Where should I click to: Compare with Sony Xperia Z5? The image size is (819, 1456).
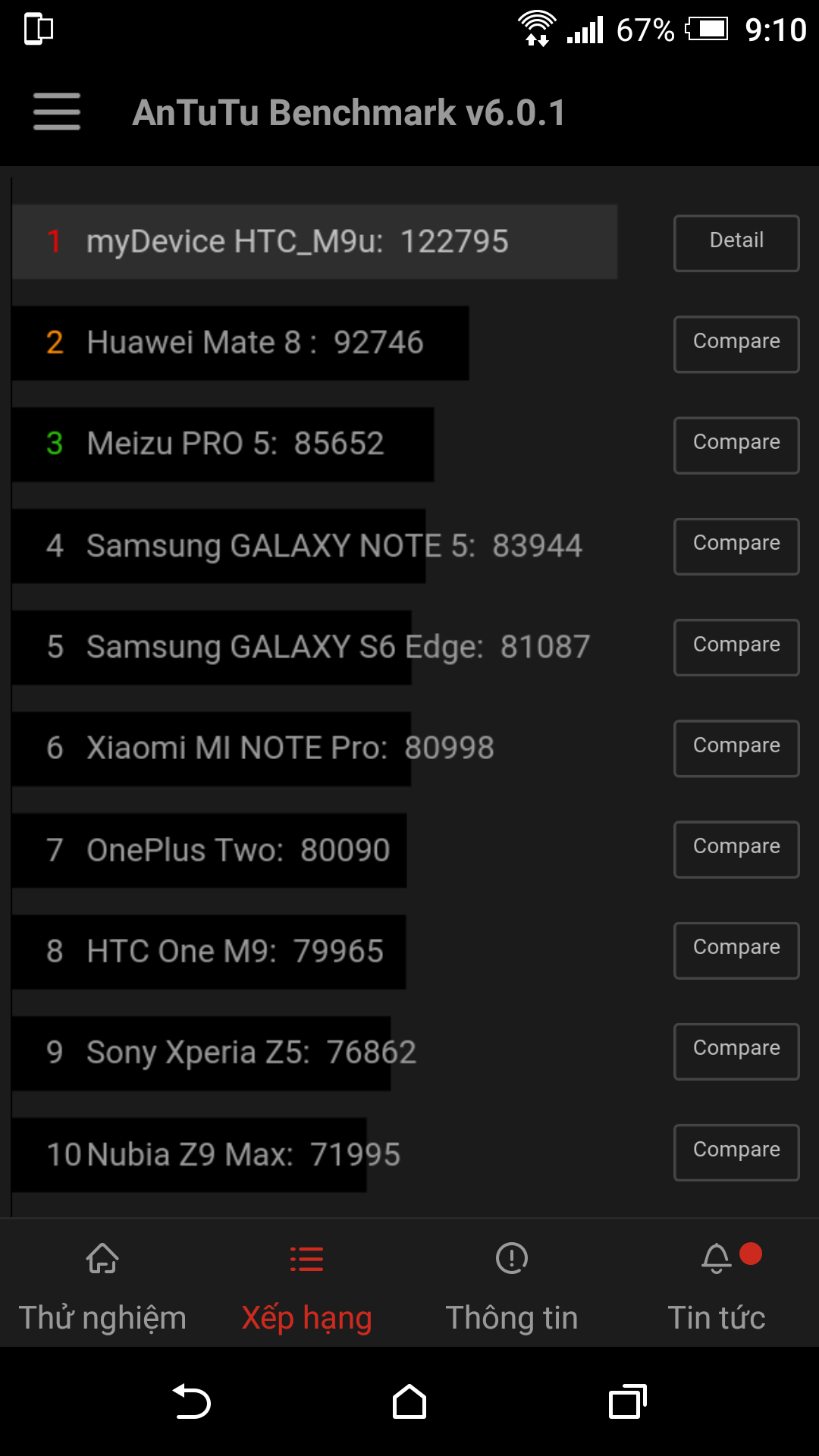[736, 1051]
